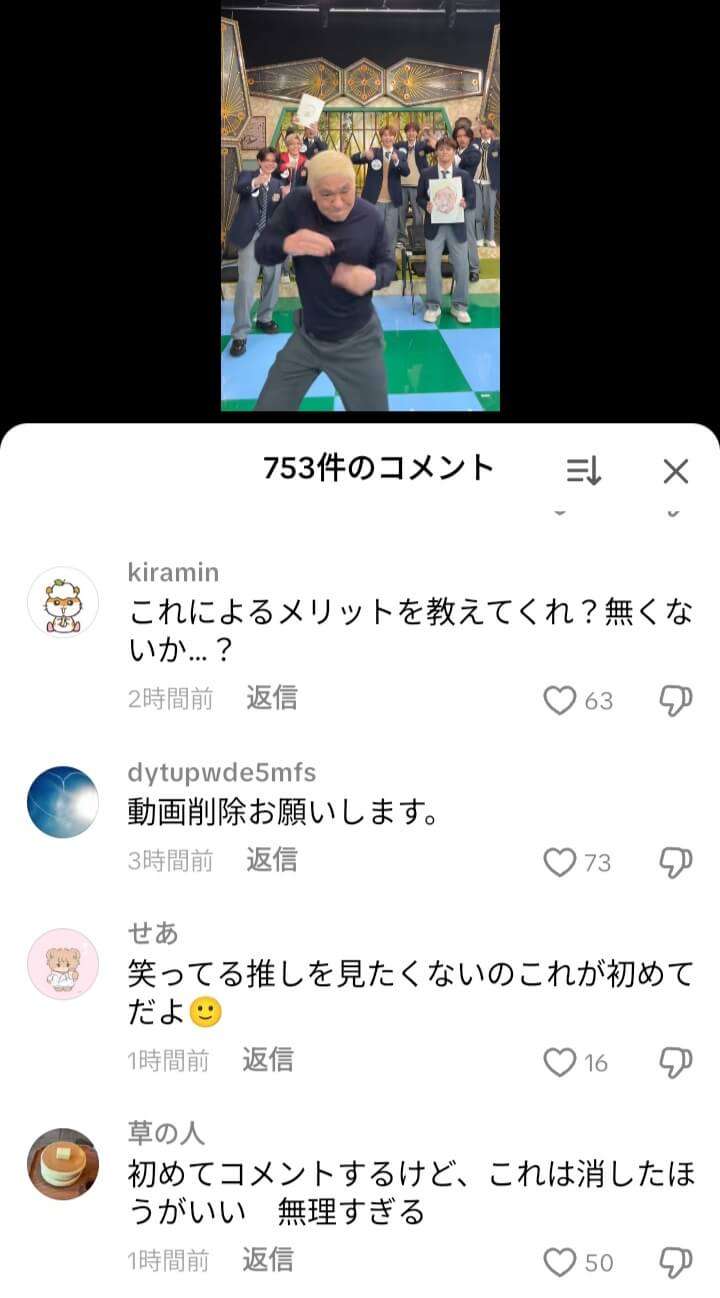Screen dimensions: 720x1298
Task: Dislike dytupwde5mfs's comment
Action: (x=676, y=861)
